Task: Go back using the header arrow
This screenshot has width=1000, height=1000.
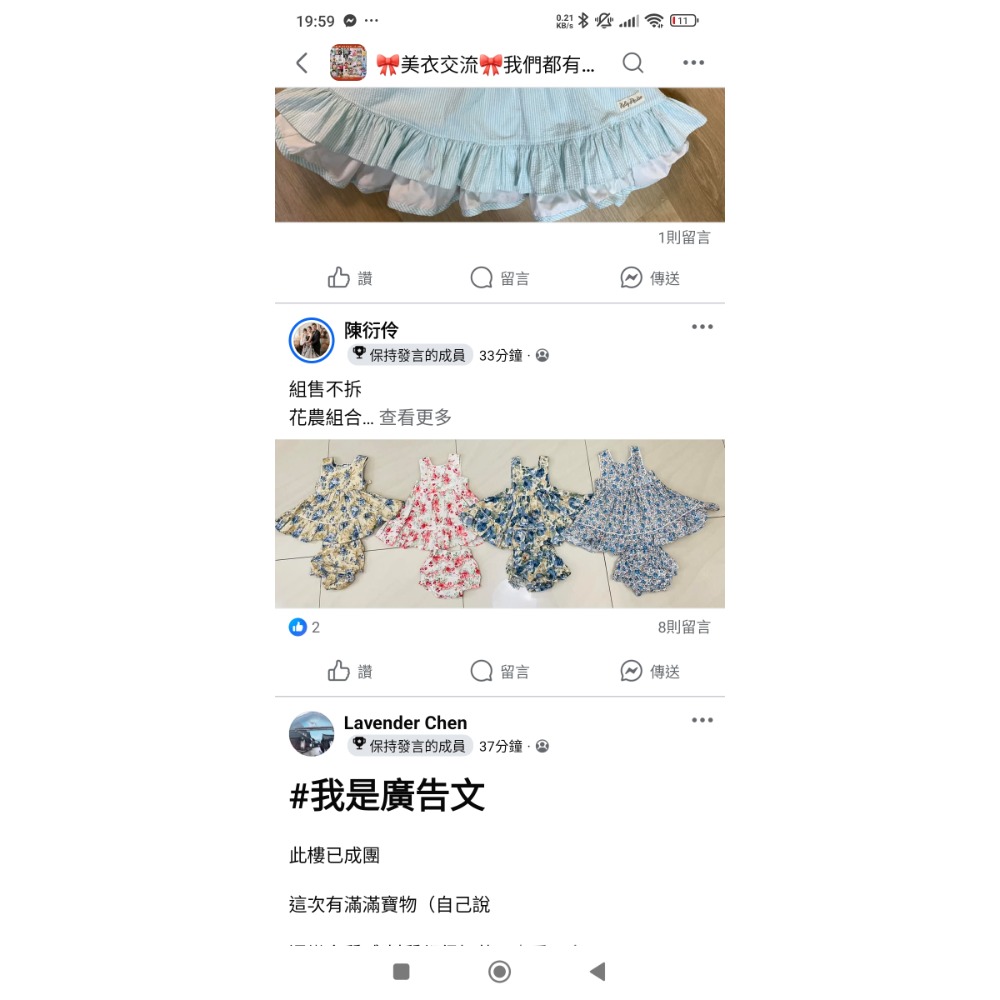Action: 302,63
